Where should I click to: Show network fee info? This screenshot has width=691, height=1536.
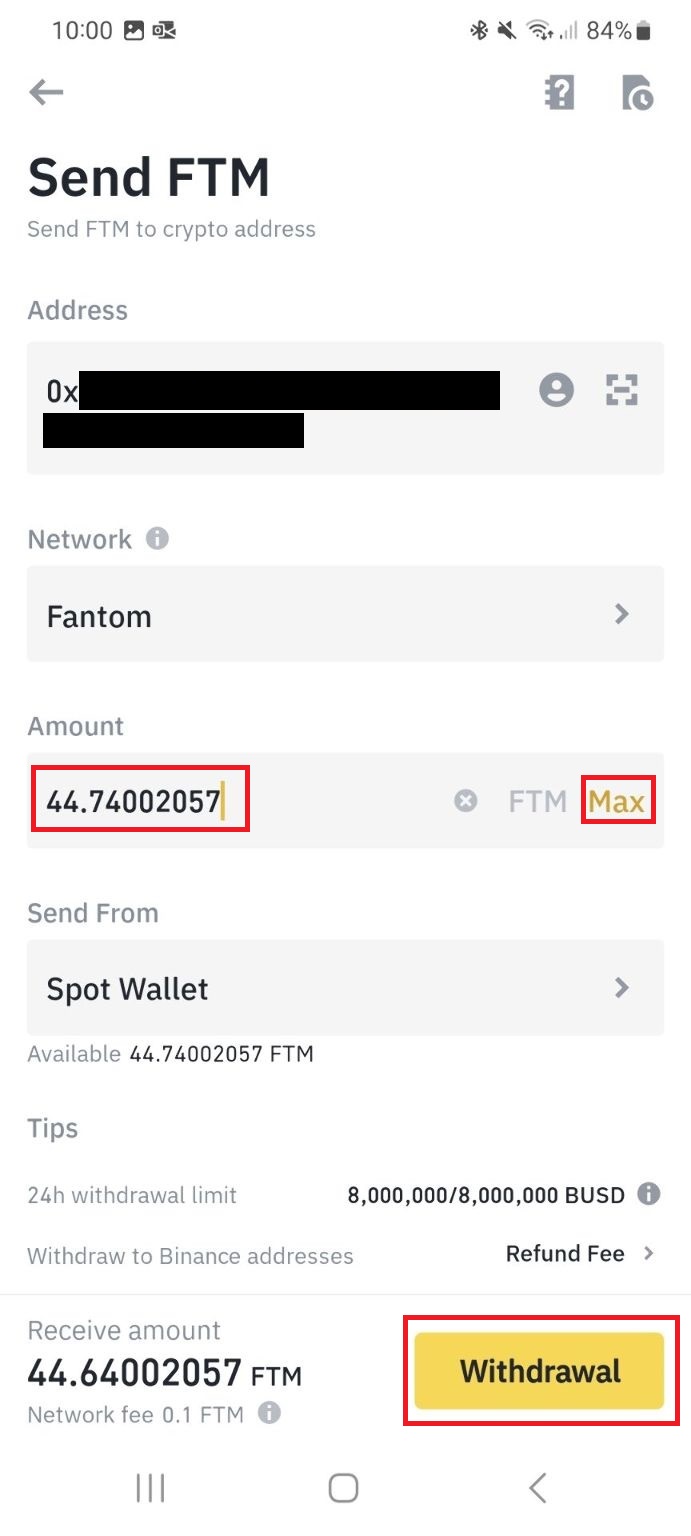(269, 1414)
